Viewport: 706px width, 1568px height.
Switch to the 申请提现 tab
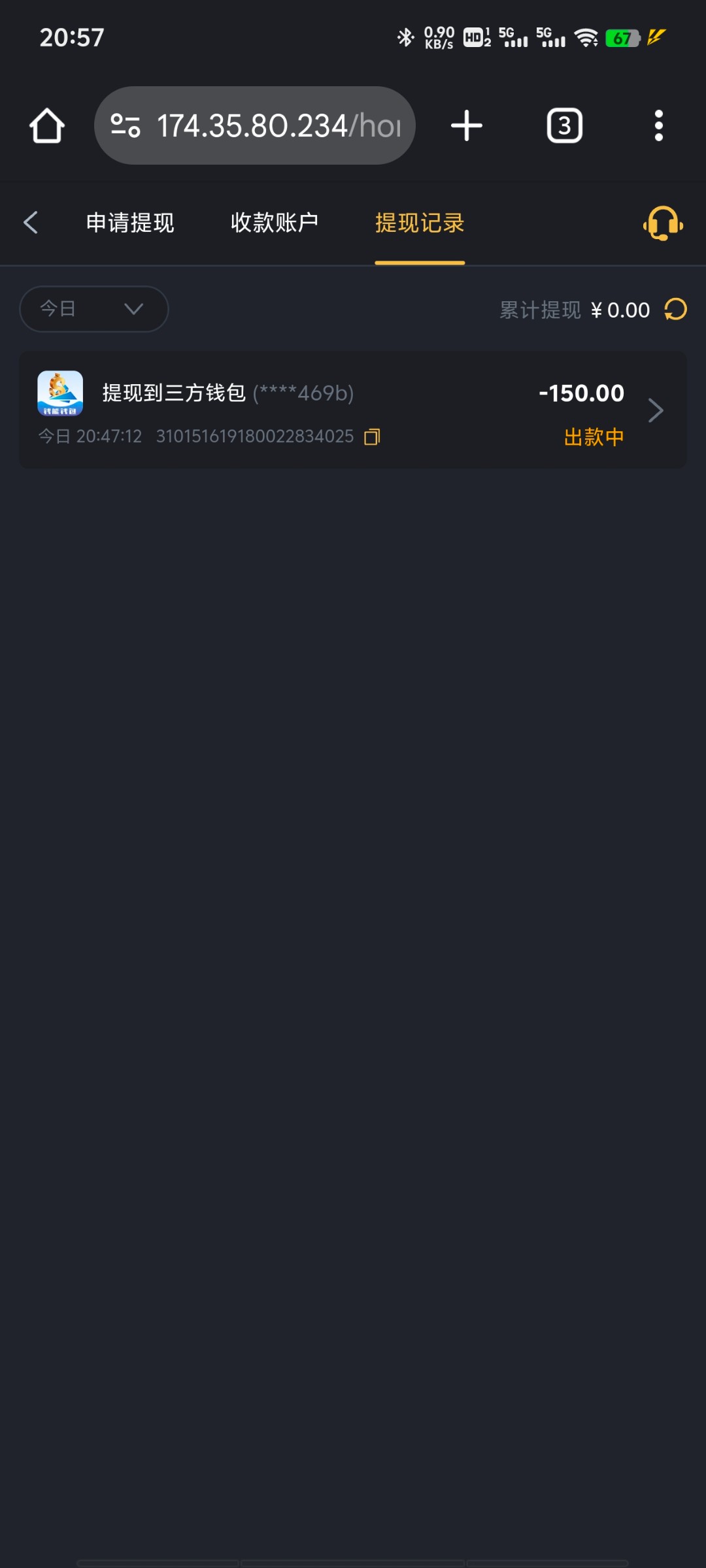click(x=130, y=223)
